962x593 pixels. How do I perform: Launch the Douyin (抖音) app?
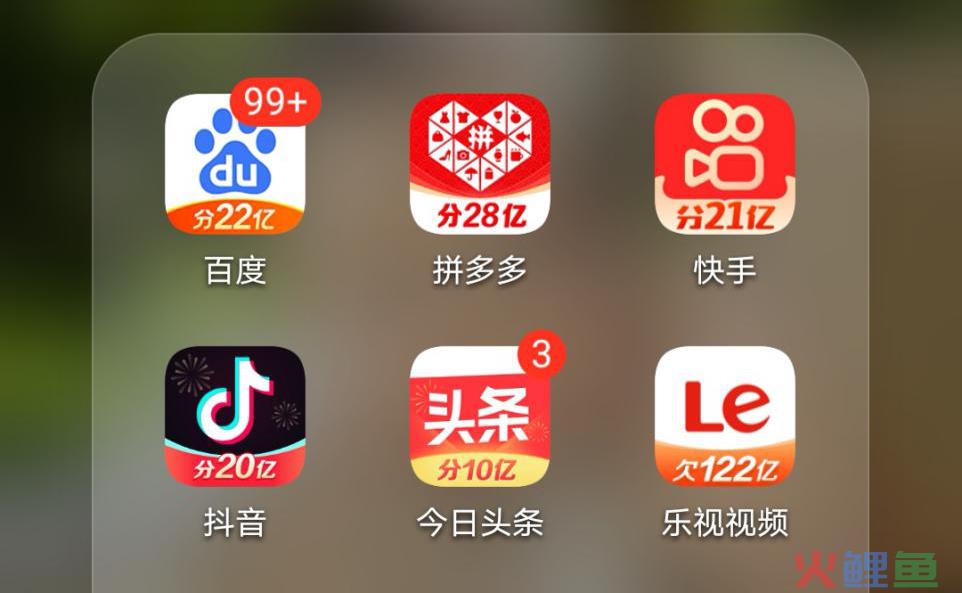tap(235, 417)
